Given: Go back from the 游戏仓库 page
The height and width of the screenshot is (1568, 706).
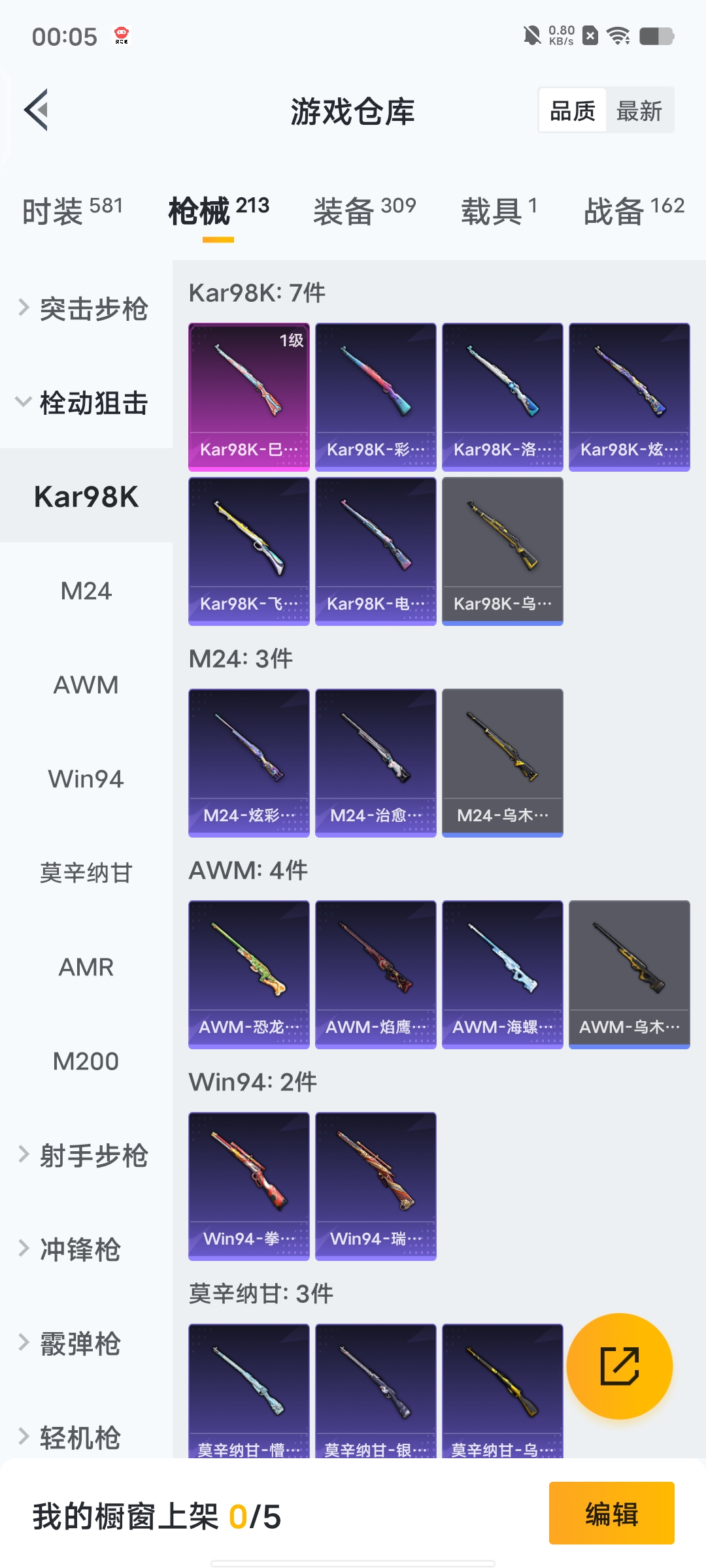Looking at the screenshot, I should coord(37,110).
